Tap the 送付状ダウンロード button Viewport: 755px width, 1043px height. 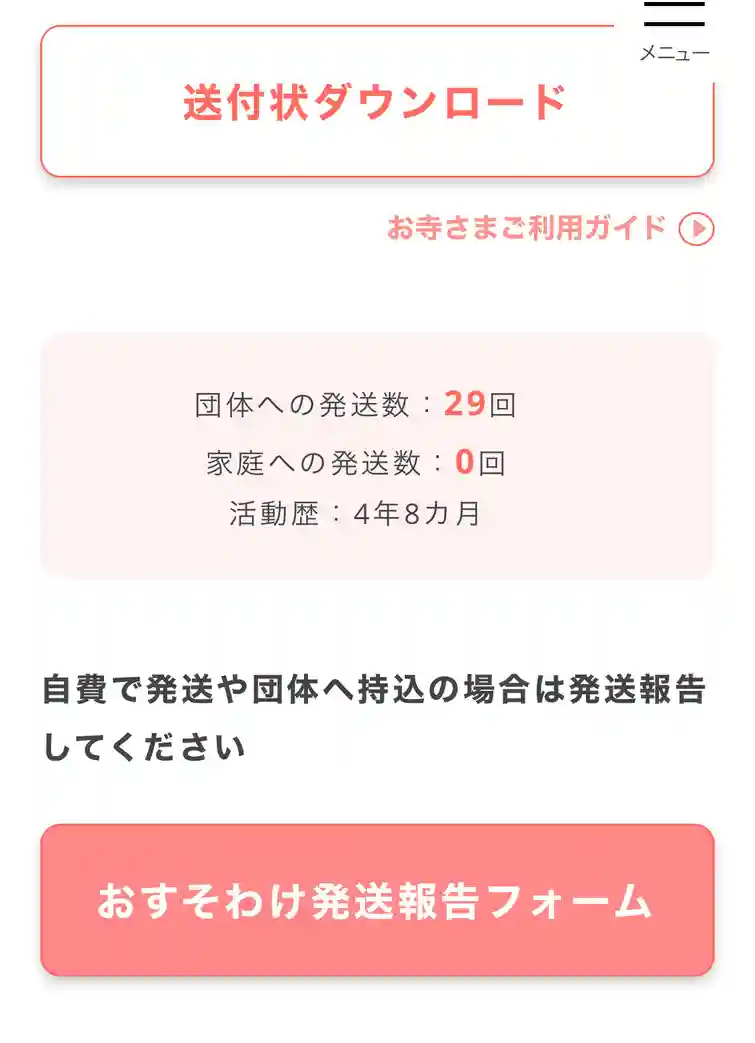click(x=376, y=102)
